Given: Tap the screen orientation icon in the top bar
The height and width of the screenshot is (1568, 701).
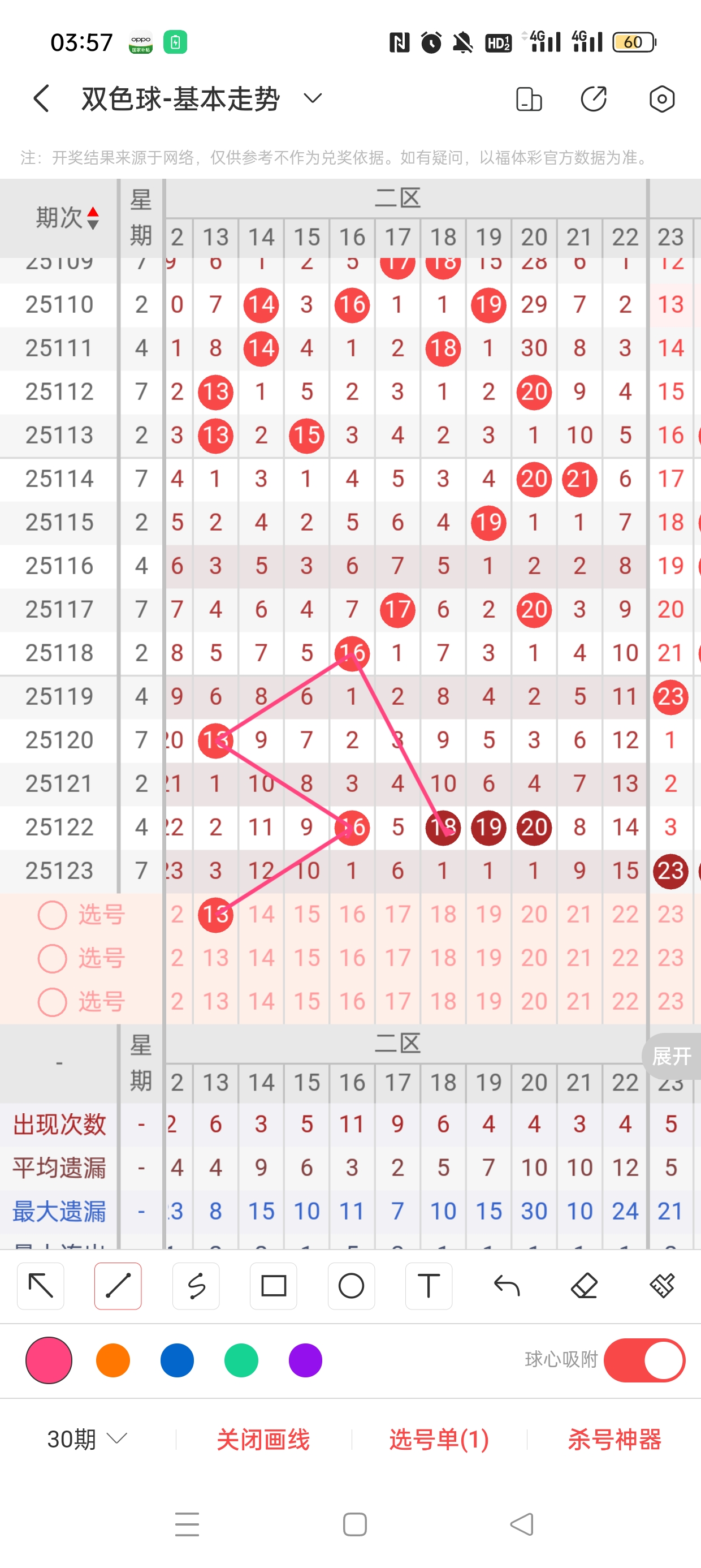Looking at the screenshot, I should [528, 98].
